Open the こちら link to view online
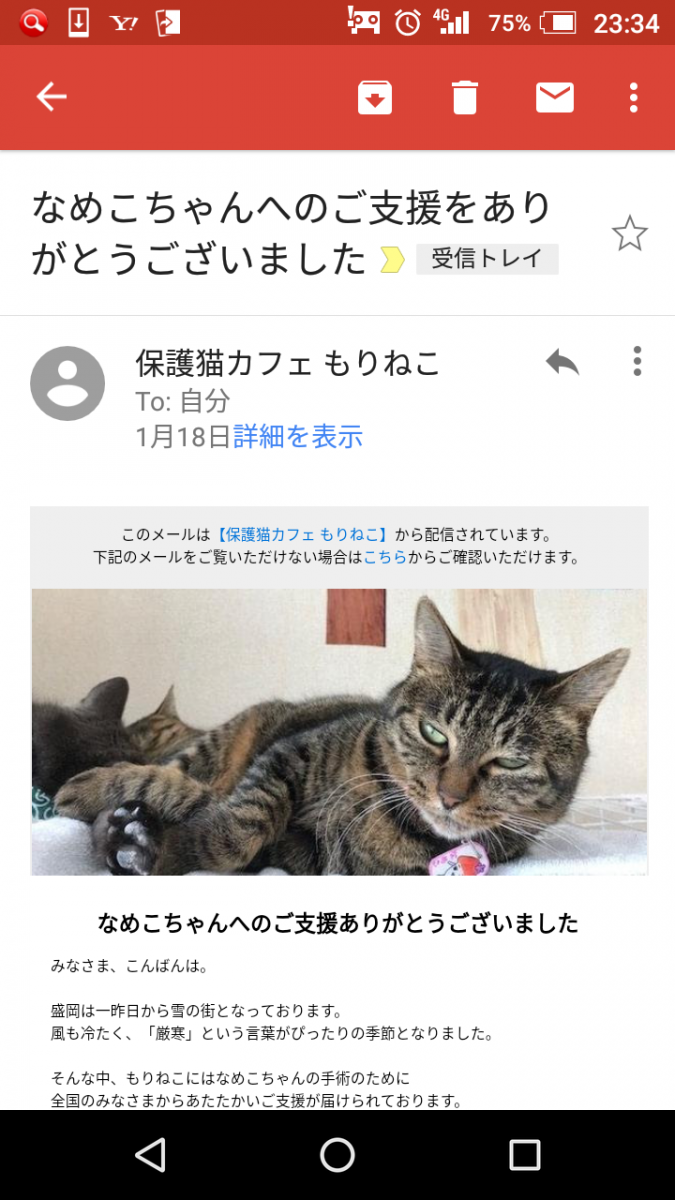The image size is (675, 1200). click(384, 558)
